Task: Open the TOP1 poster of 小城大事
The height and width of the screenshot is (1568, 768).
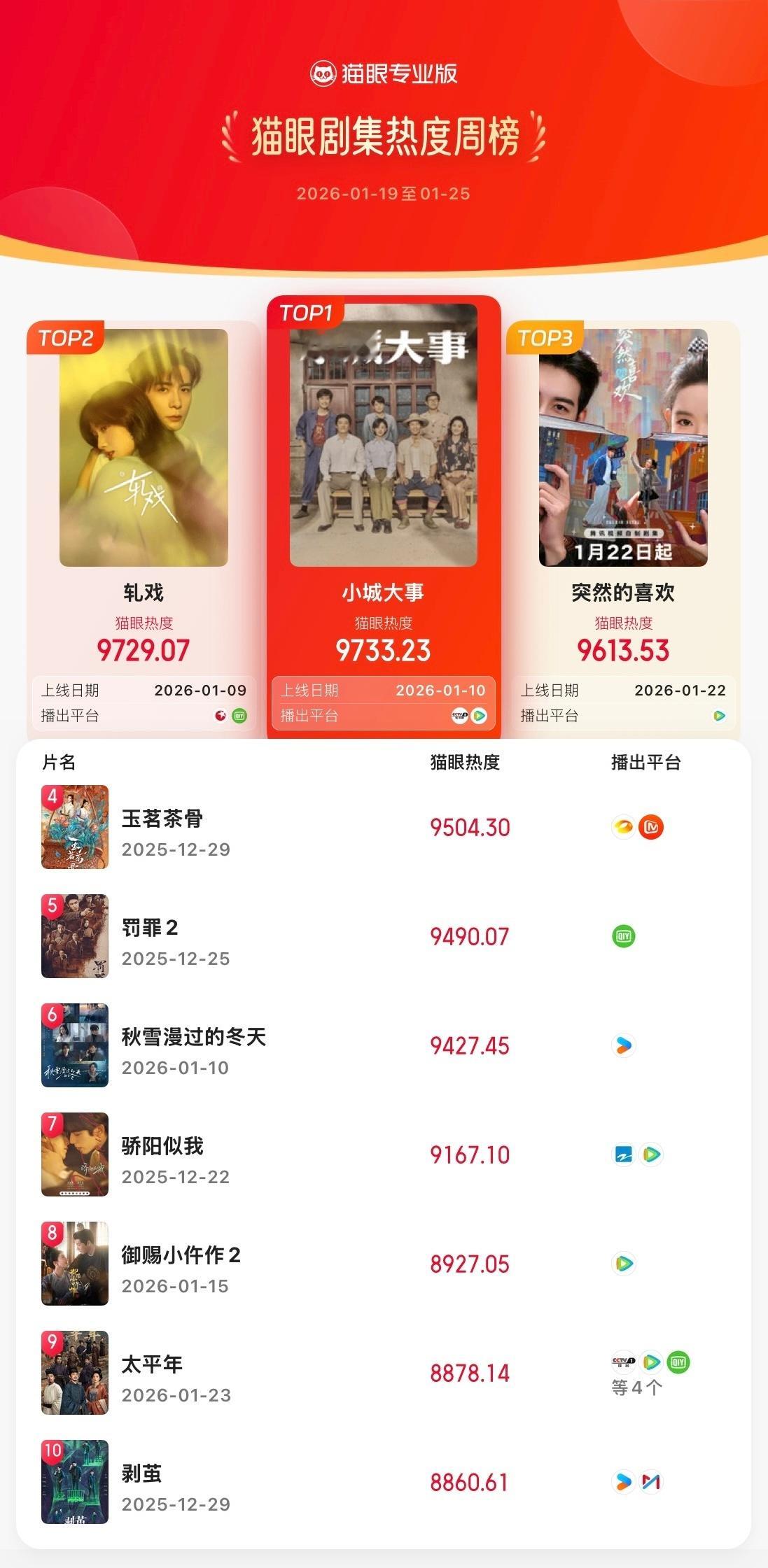Action: [384, 441]
